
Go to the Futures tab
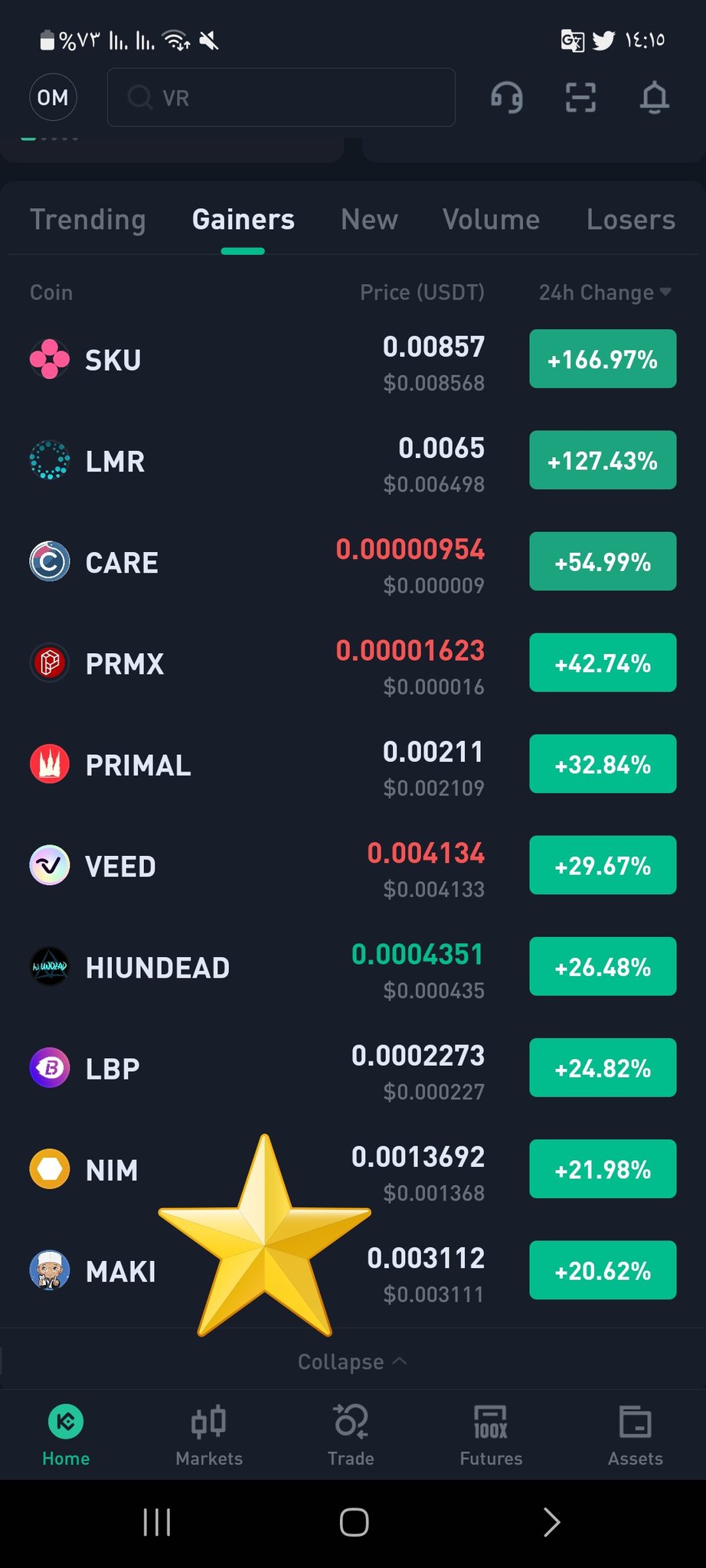(491, 1436)
